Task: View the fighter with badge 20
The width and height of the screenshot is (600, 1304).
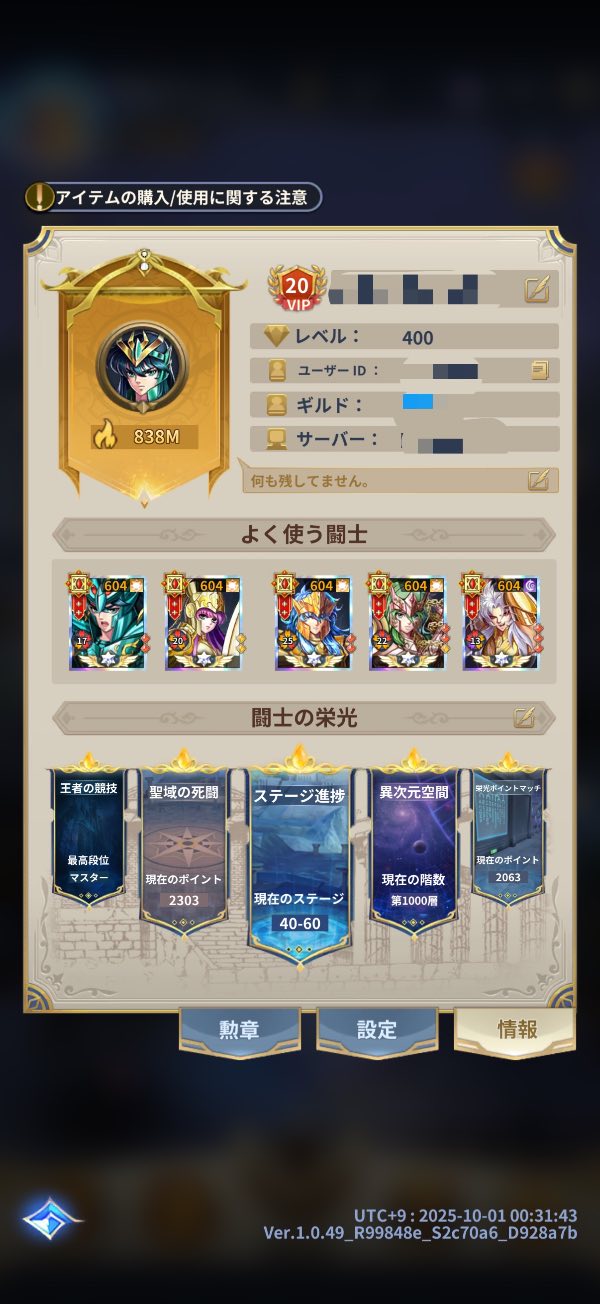Action: [204, 623]
